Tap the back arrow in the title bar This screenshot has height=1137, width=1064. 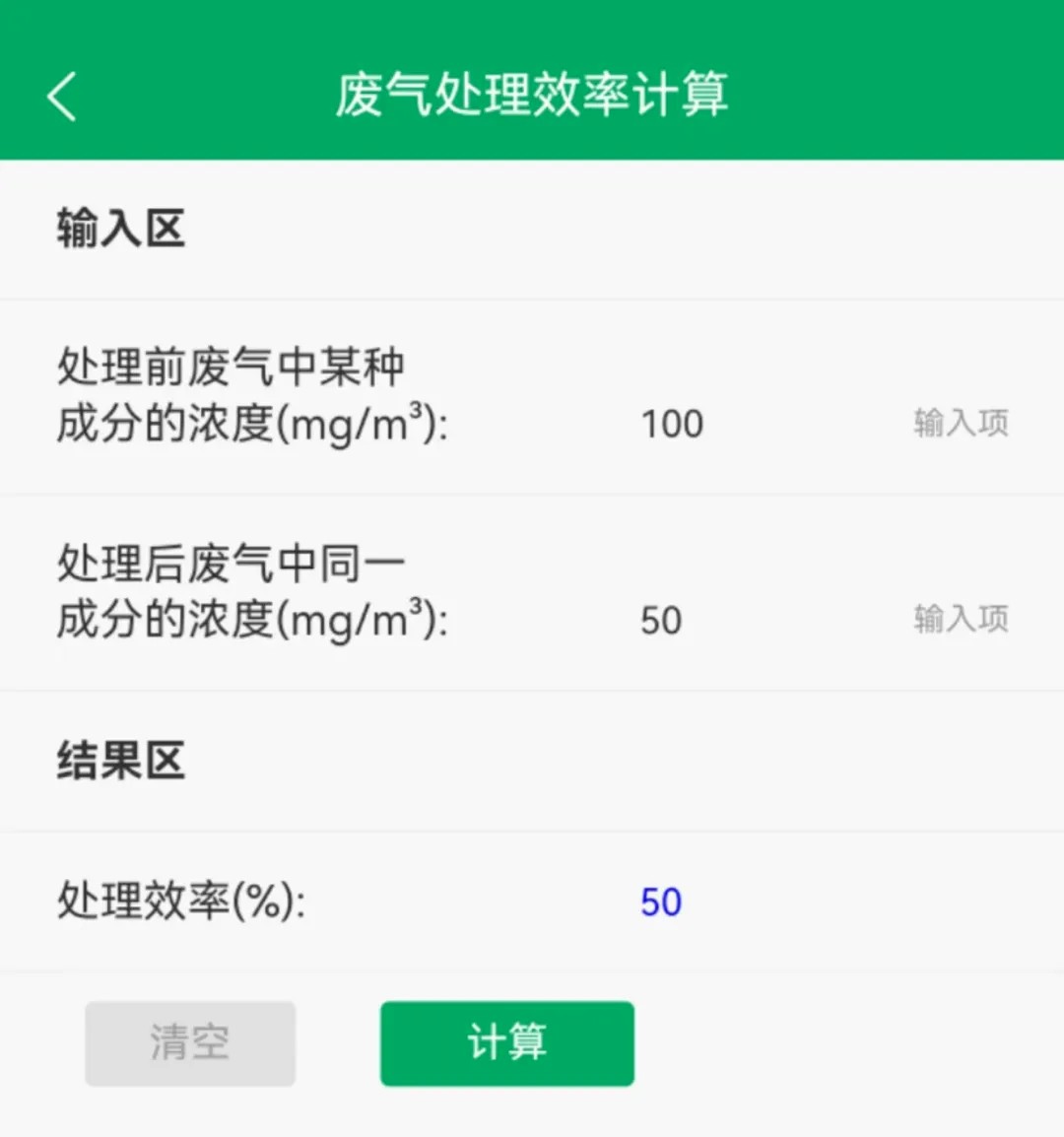(x=61, y=96)
